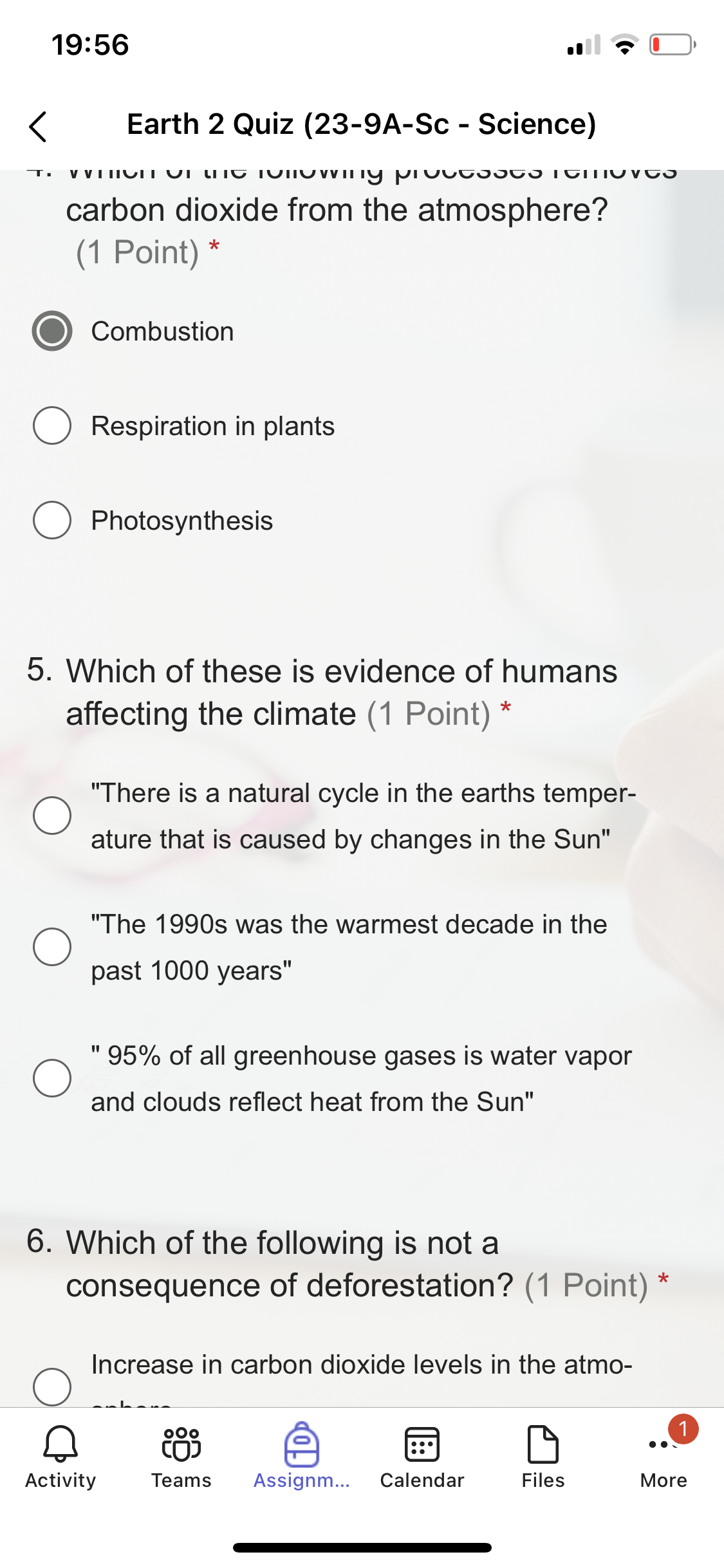This screenshot has width=724, height=1568.
Task: Go back from the Earth 2 Quiz
Action: point(38,126)
